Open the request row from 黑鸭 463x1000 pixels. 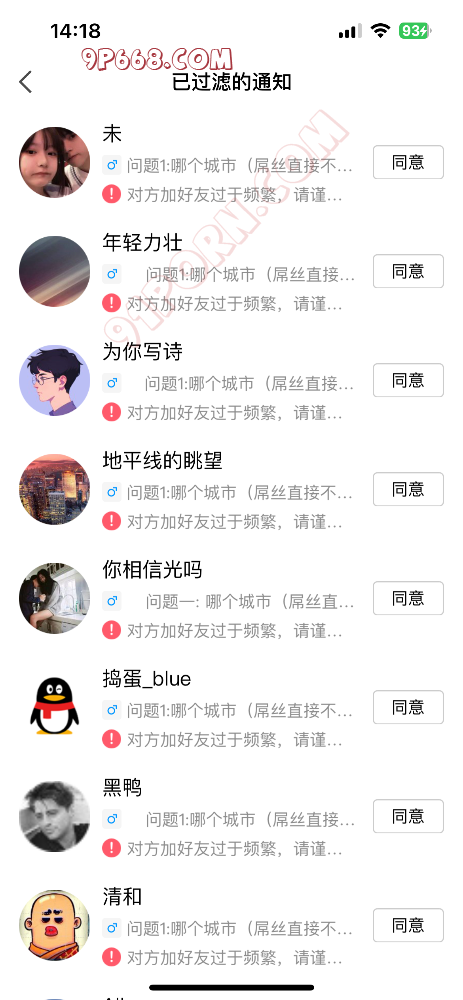tap(232, 816)
